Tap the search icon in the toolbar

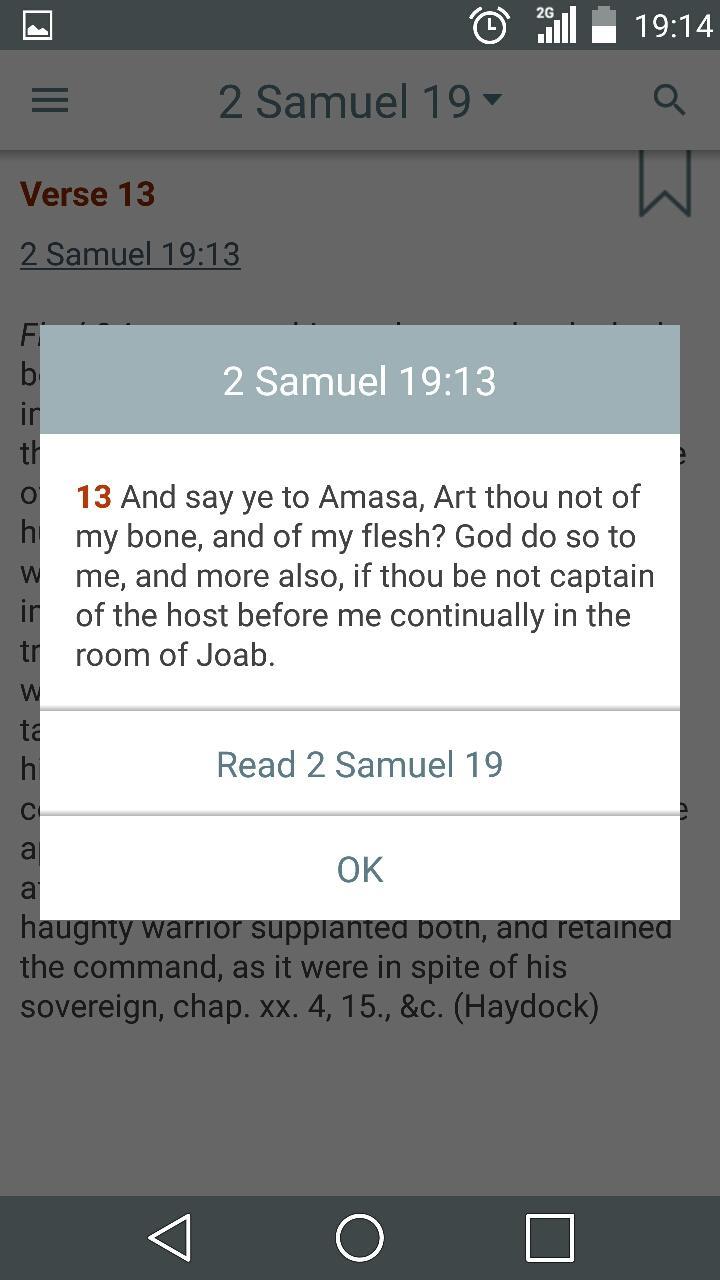(668, 100)
